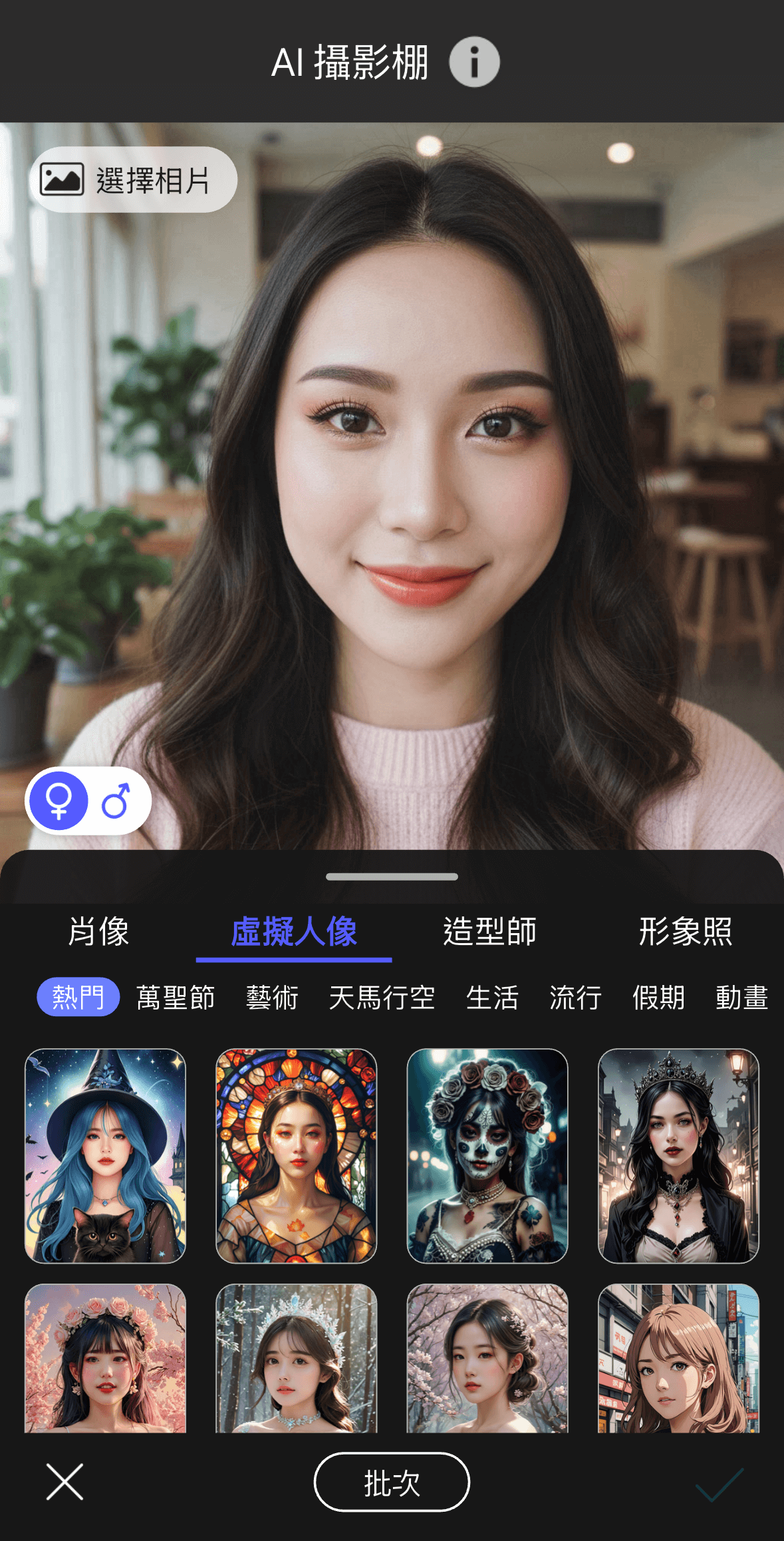The image size is (784, 1541).
Task: Choose the 天馬行空 category
Action: coord(382,998)
